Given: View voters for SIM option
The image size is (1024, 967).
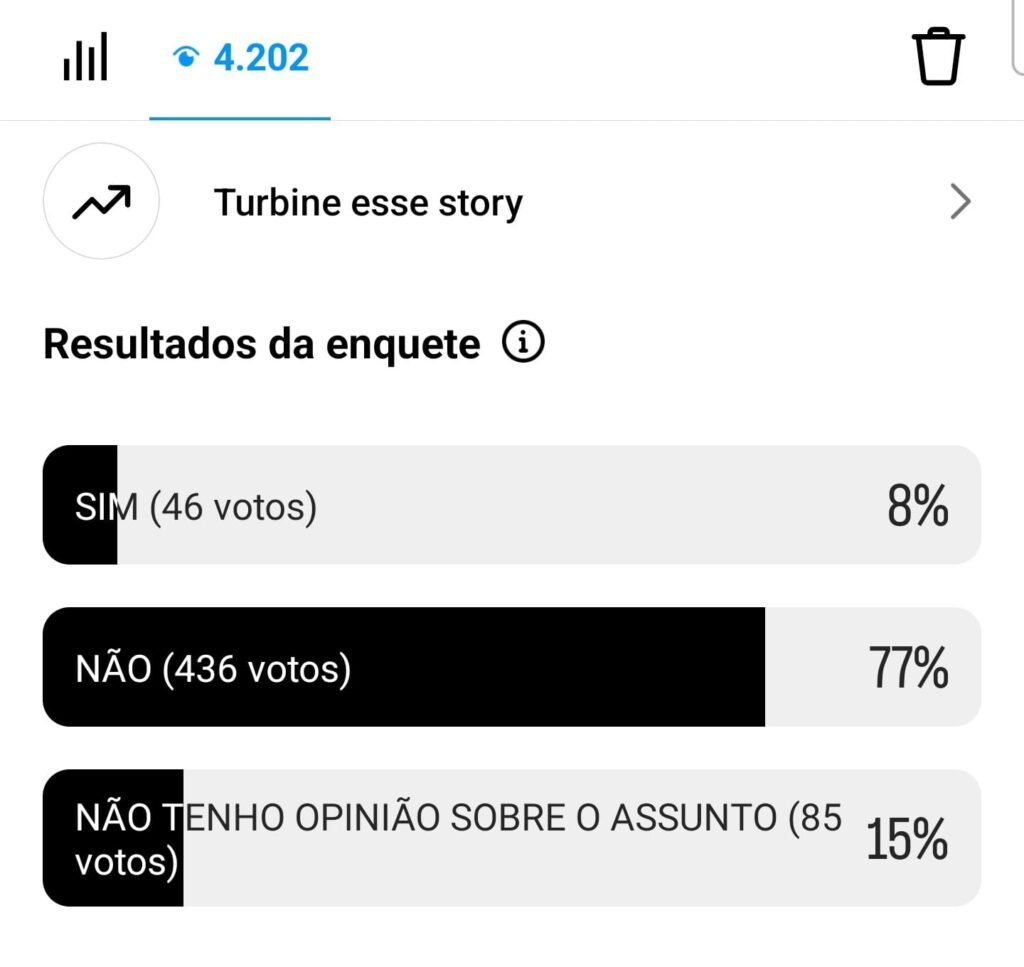Looking at the screenshot, I should pyautogui.click(x=510, y=506).
